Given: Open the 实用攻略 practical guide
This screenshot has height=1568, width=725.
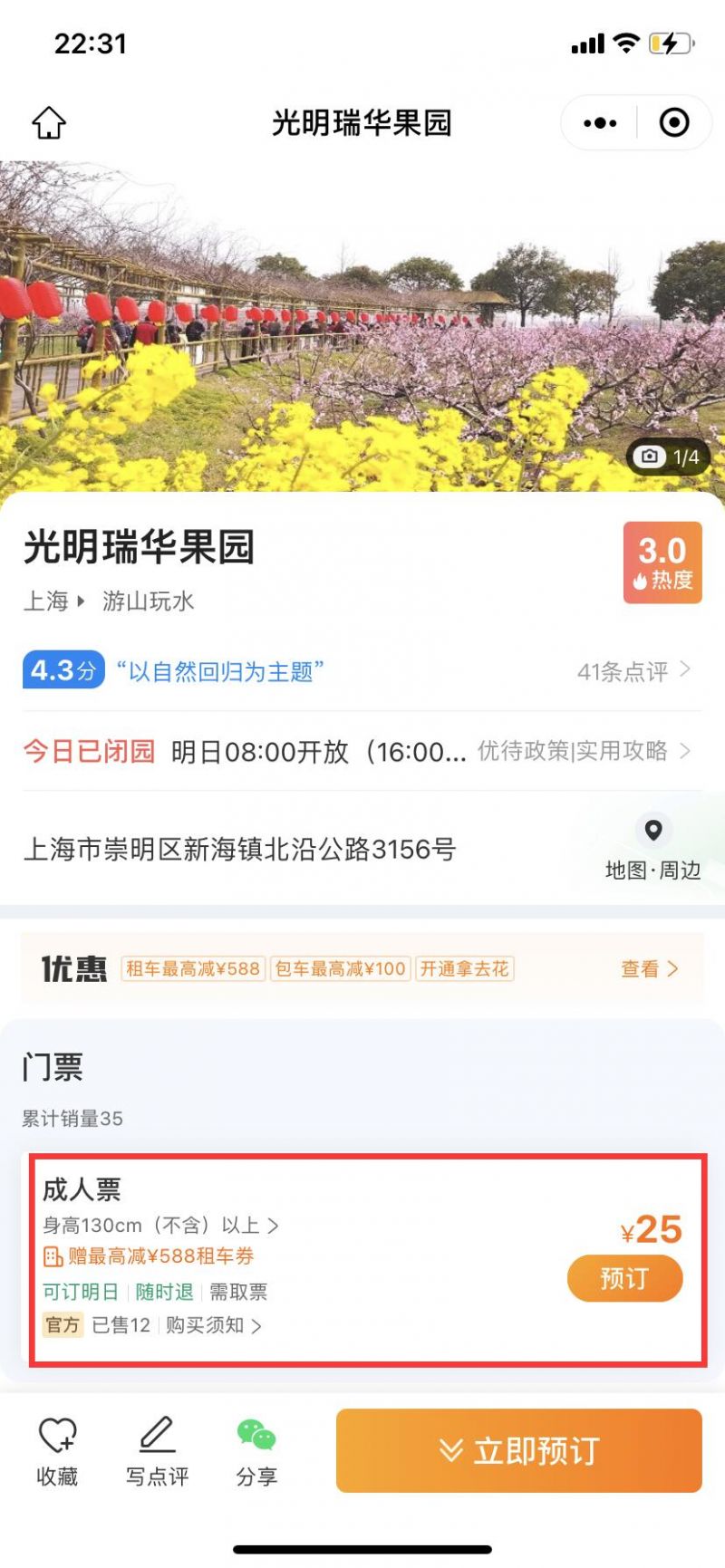Looking at the screenshot, I should click(x=630, y=751).
